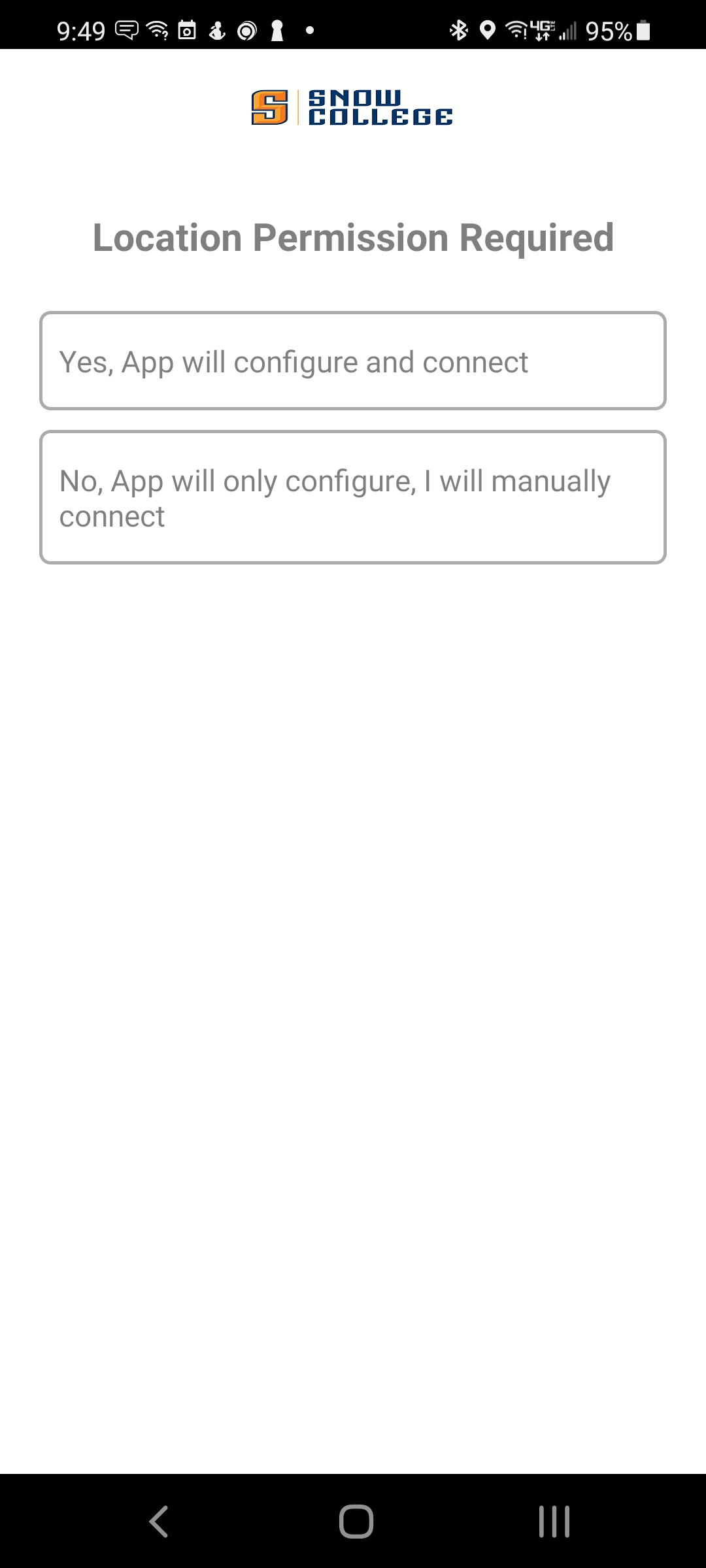Click the location pin status icon
Image resolution: width=706 pixels, height=1568 pixels.
[486, 29]
